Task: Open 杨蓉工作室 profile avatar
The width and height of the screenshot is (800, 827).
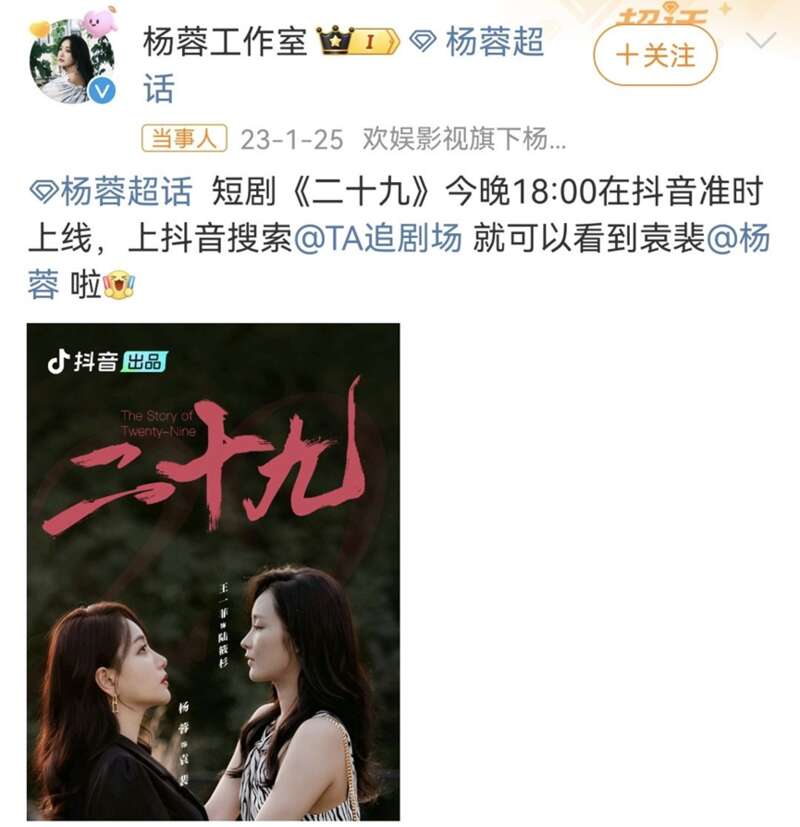Action: [x=72, y=62]
